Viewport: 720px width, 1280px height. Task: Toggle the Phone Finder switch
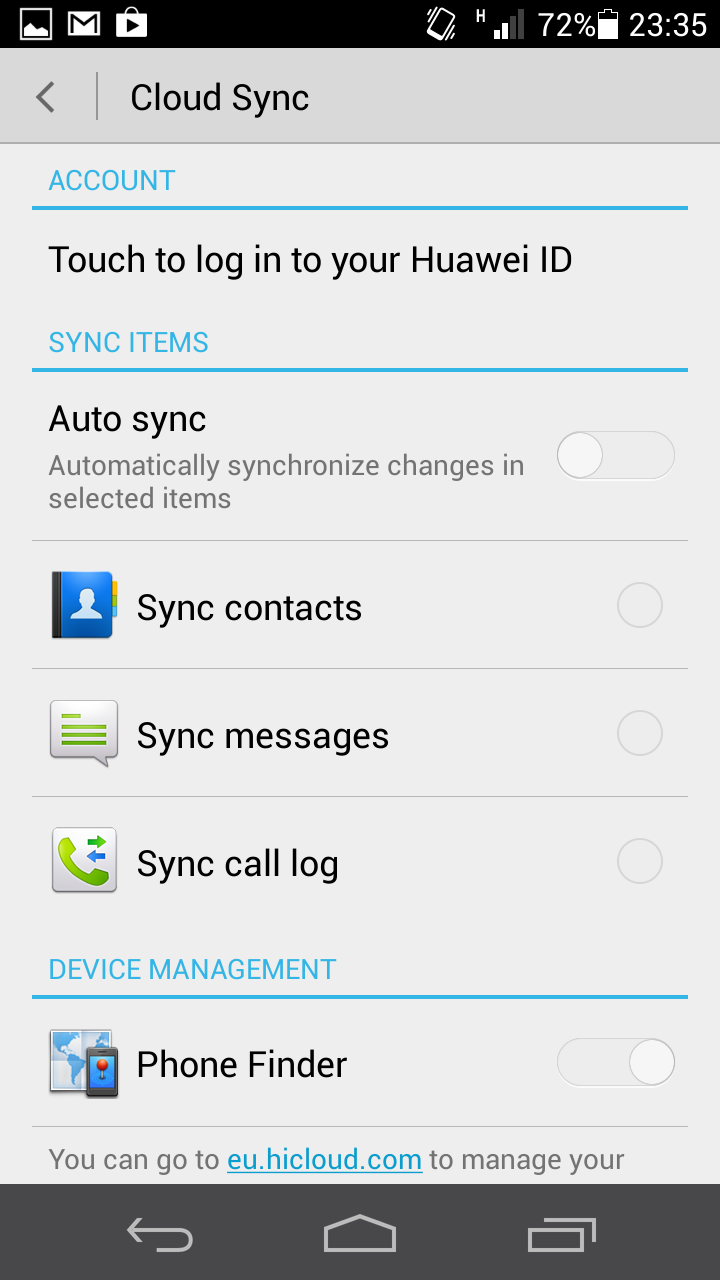(615, 1062)
